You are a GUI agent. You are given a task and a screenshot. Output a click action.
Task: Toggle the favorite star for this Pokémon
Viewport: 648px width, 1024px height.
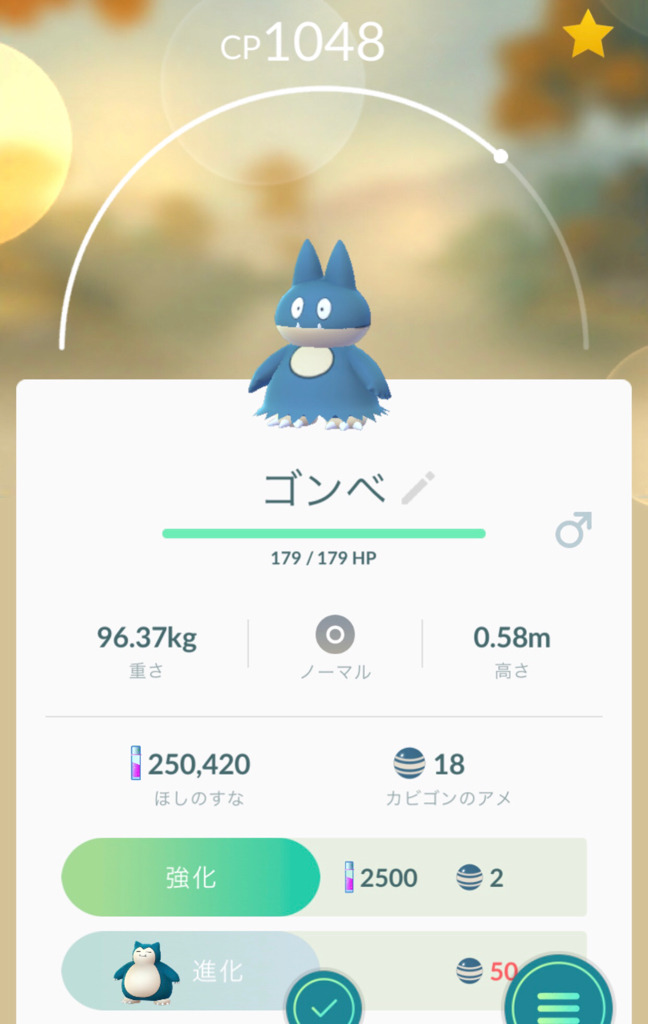[588, 35]
